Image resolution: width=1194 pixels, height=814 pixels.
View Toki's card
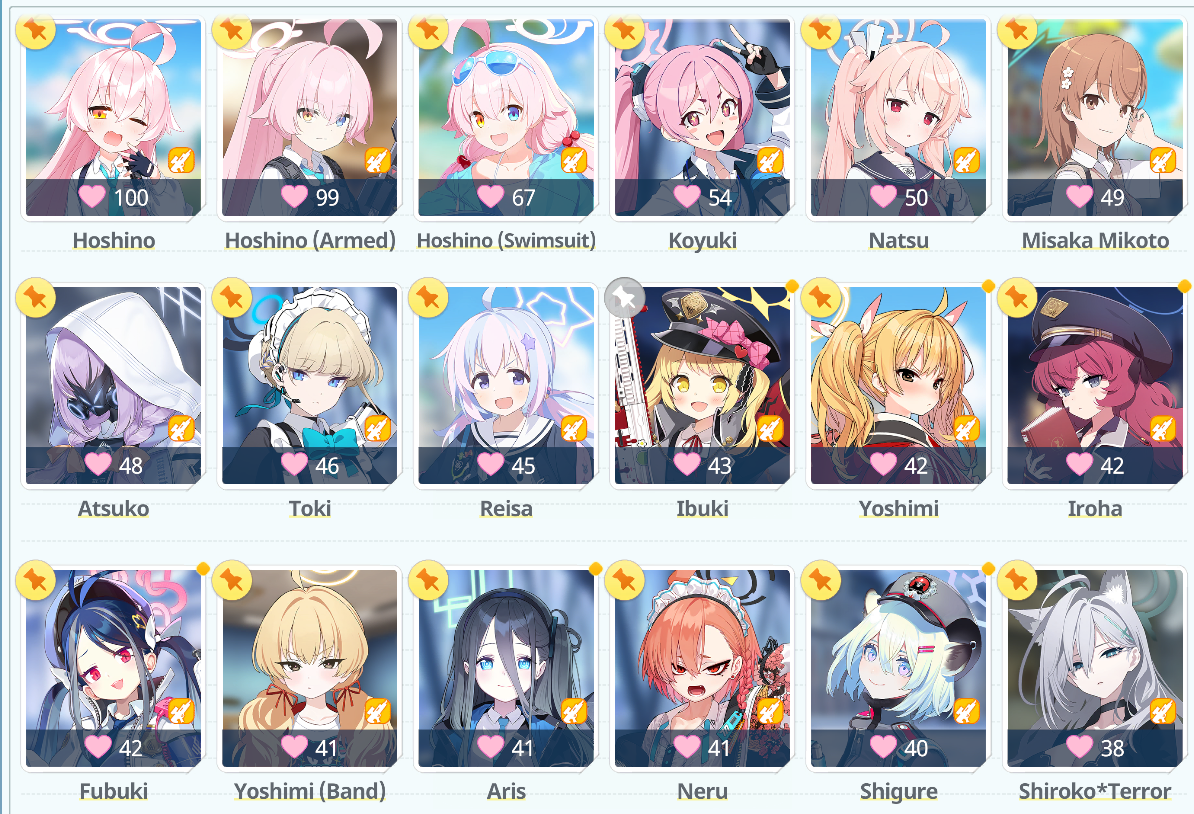pos(309,385)
